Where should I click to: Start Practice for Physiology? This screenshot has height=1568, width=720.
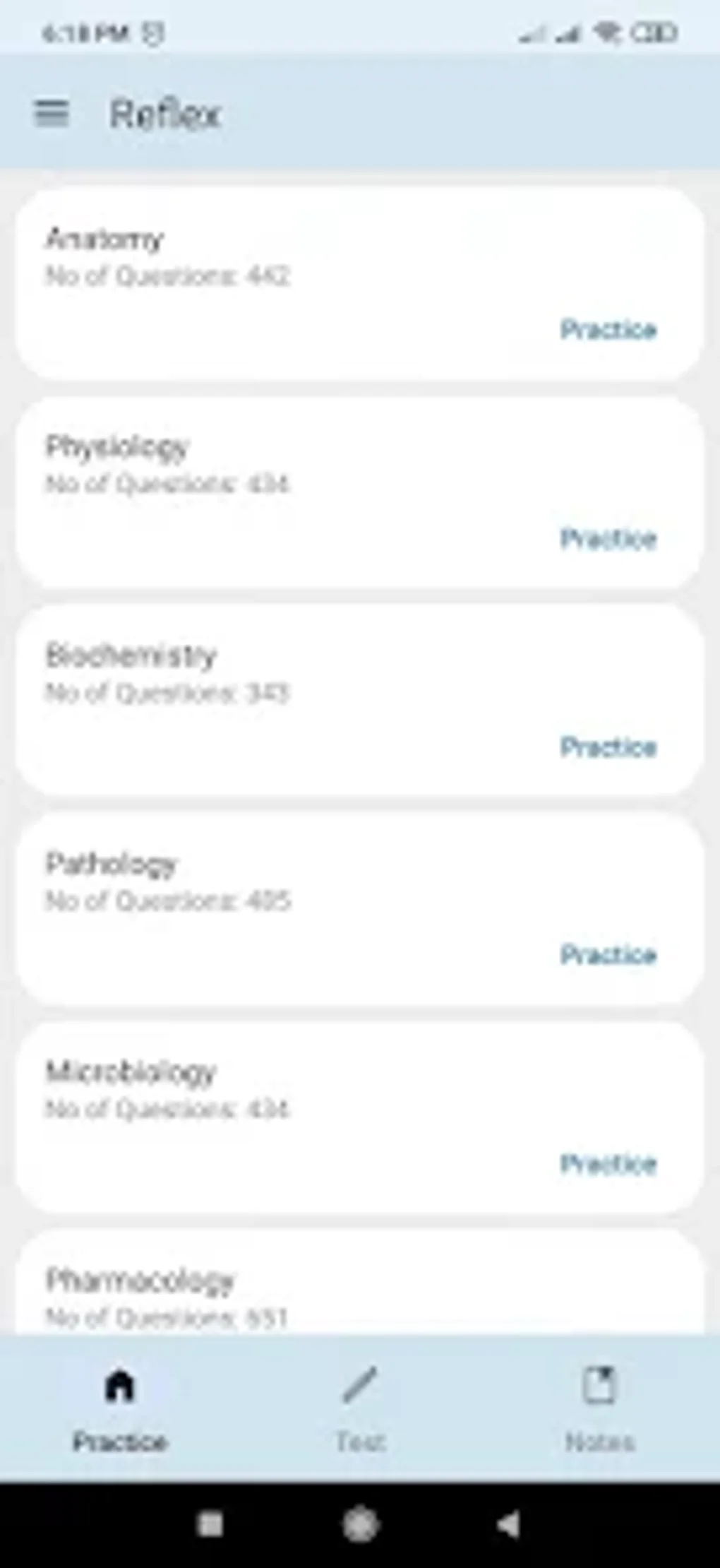tap(608, 539)
